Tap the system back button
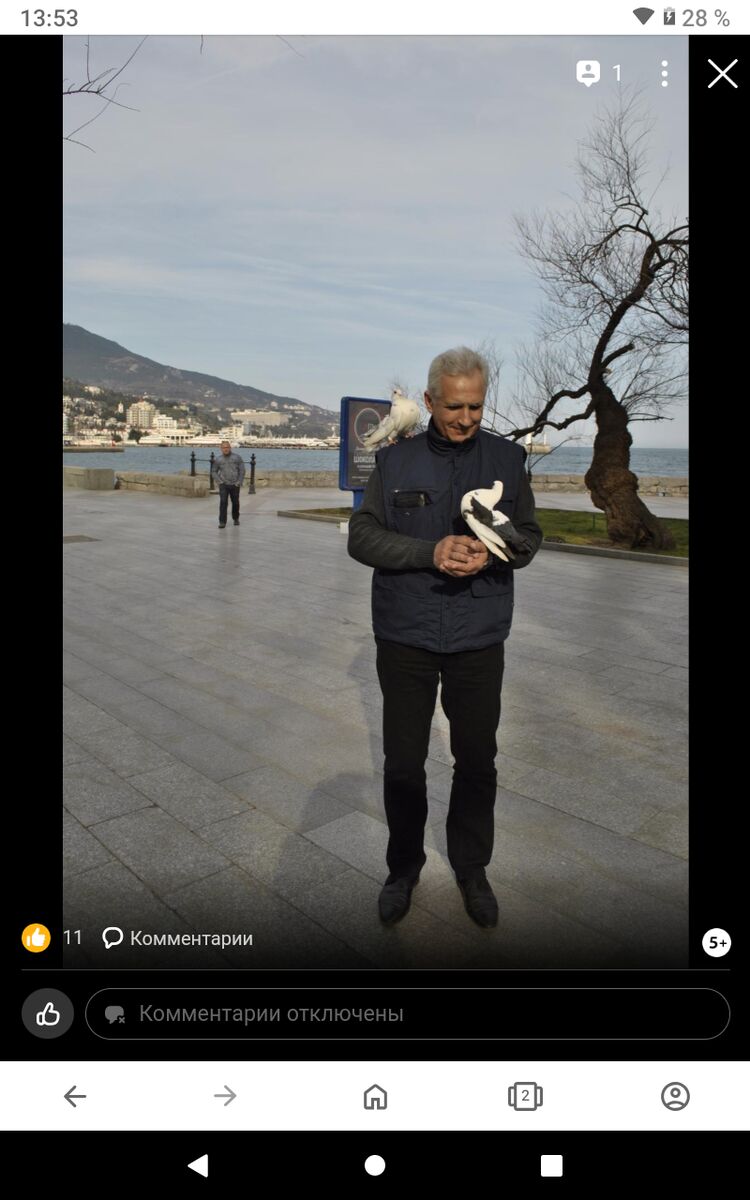Image resolution: width=750 pixels, height=1200 pixels. (198, 1165)
